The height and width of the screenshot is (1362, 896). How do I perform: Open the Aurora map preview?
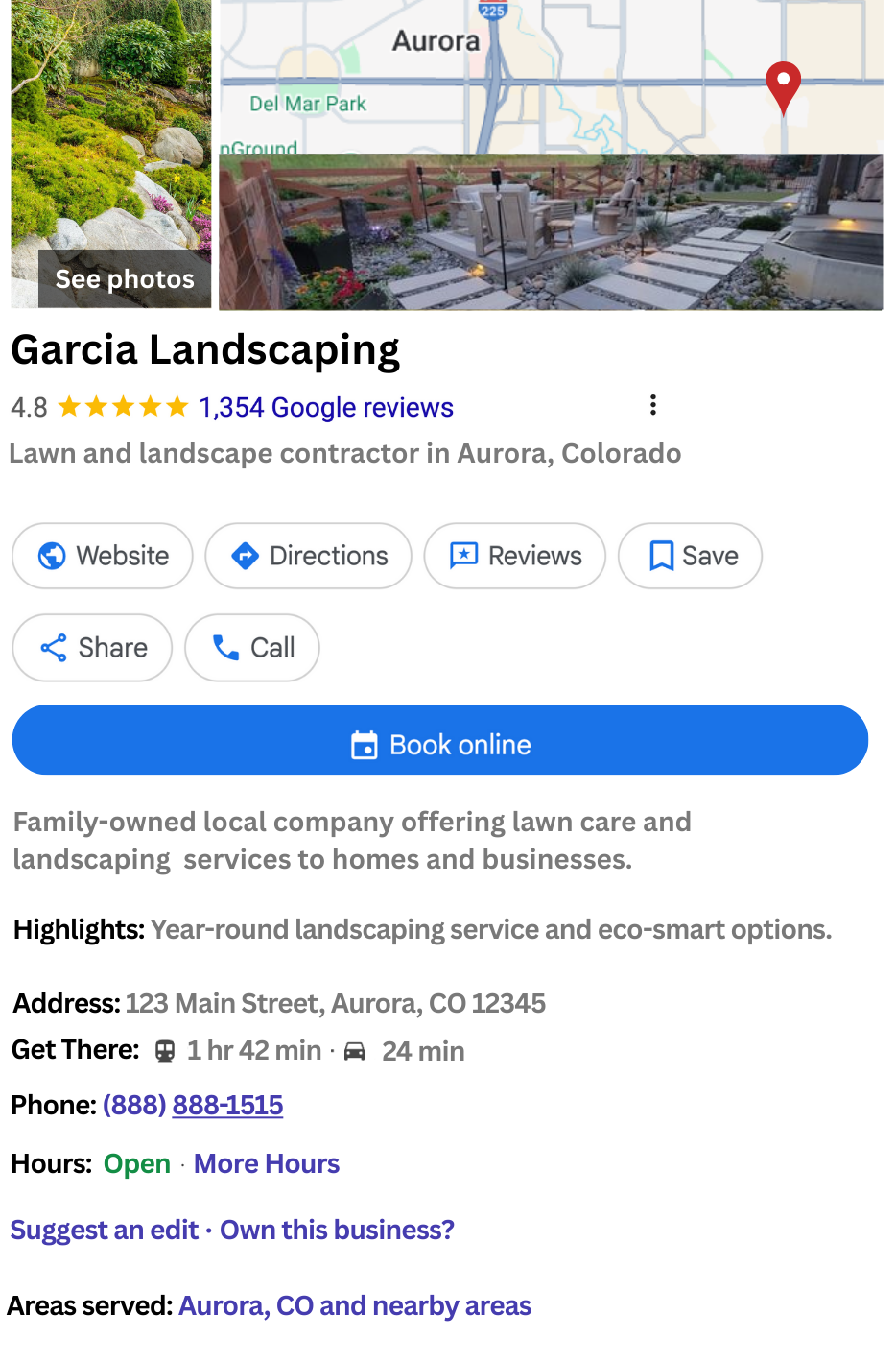coord(551,77)
